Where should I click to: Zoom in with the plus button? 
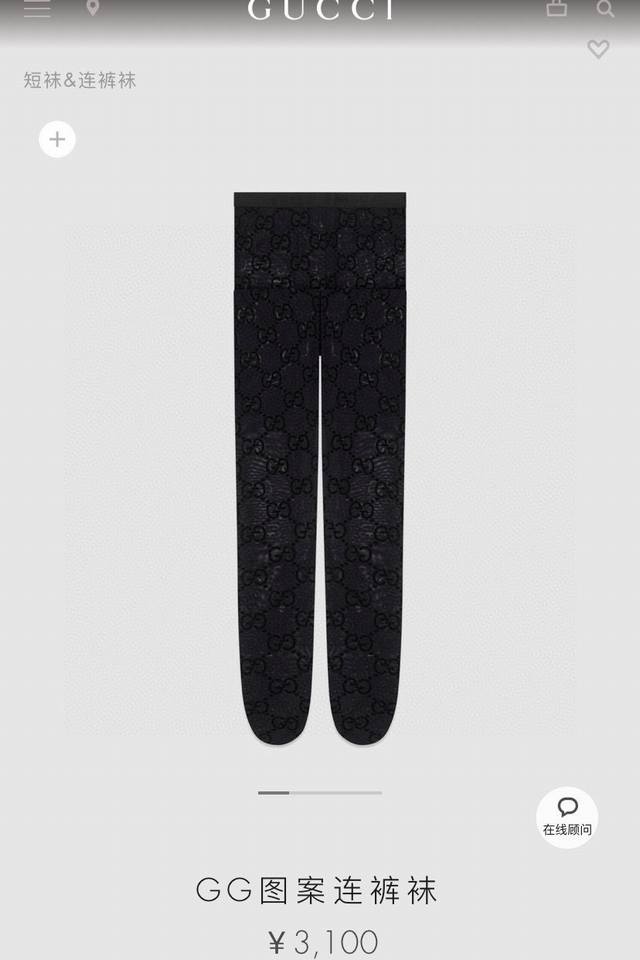(57, 139)
